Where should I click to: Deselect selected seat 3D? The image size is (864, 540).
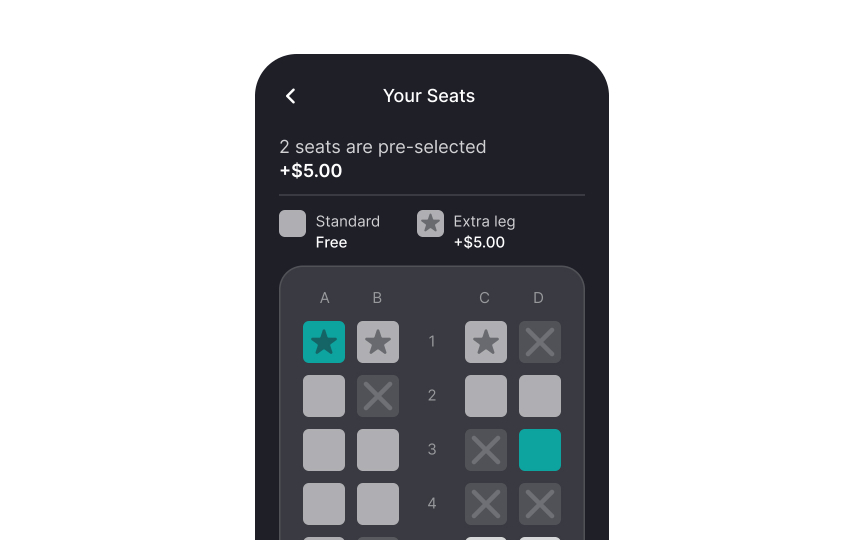[x=540, y=450]
